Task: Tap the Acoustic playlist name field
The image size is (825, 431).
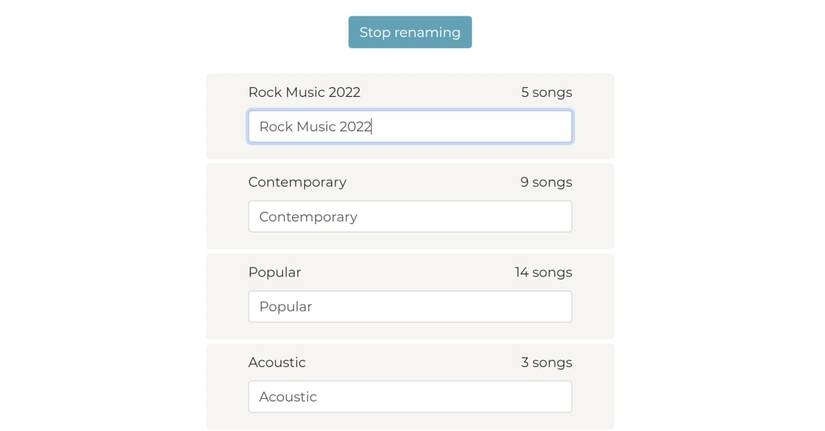Action: pos(410,397)
